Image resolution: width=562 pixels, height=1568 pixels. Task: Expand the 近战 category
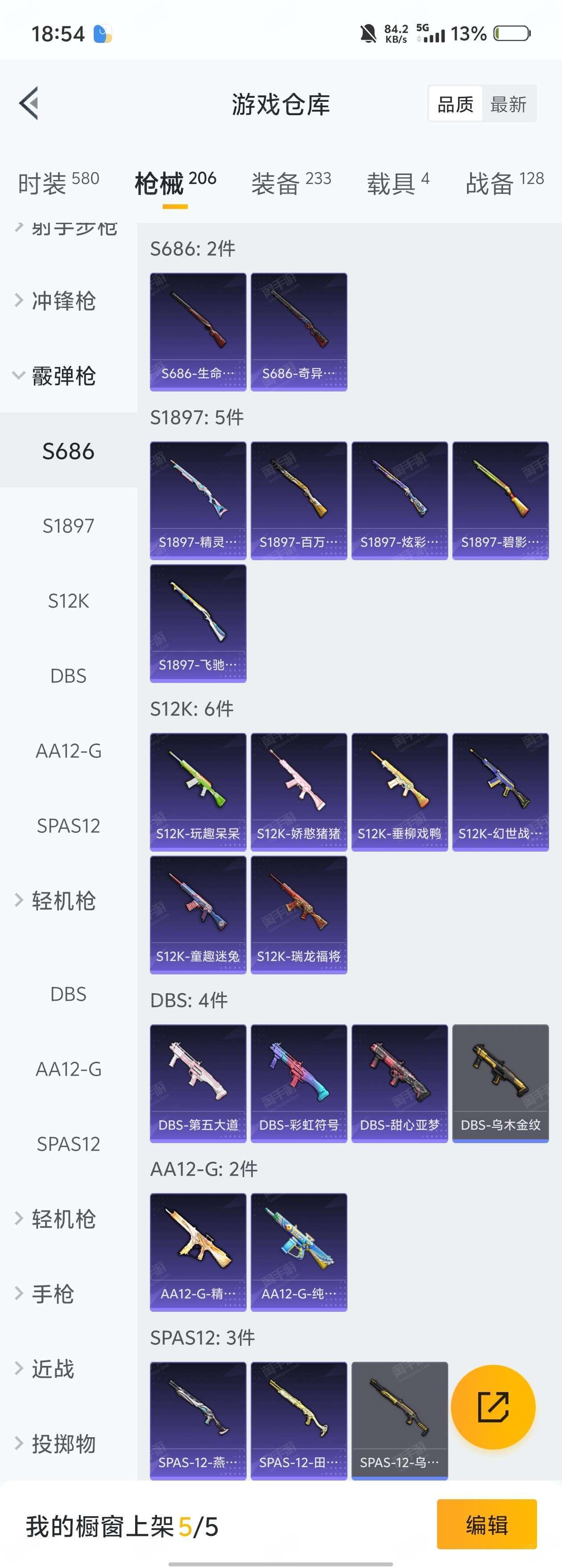(x=53, y=1368)
